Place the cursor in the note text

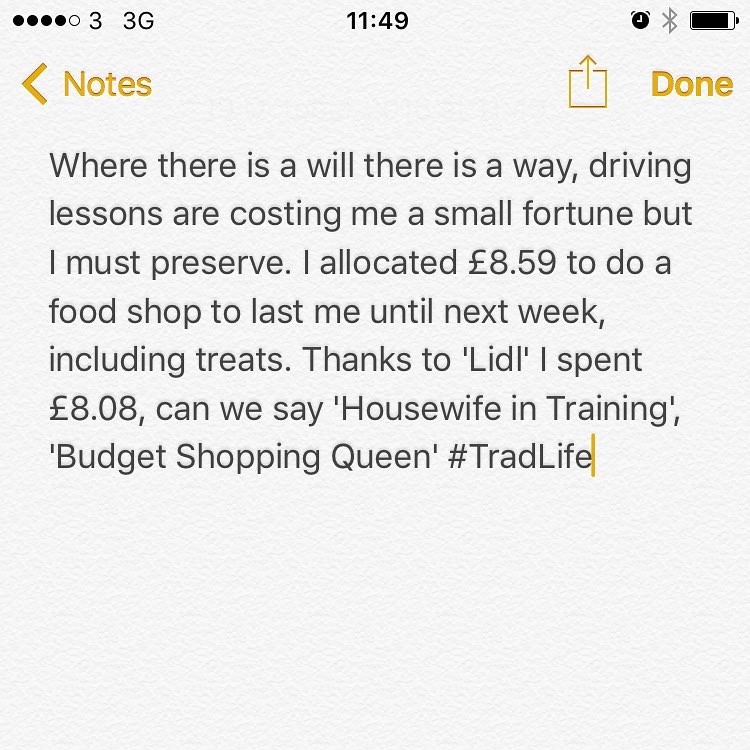coord(370,310)
